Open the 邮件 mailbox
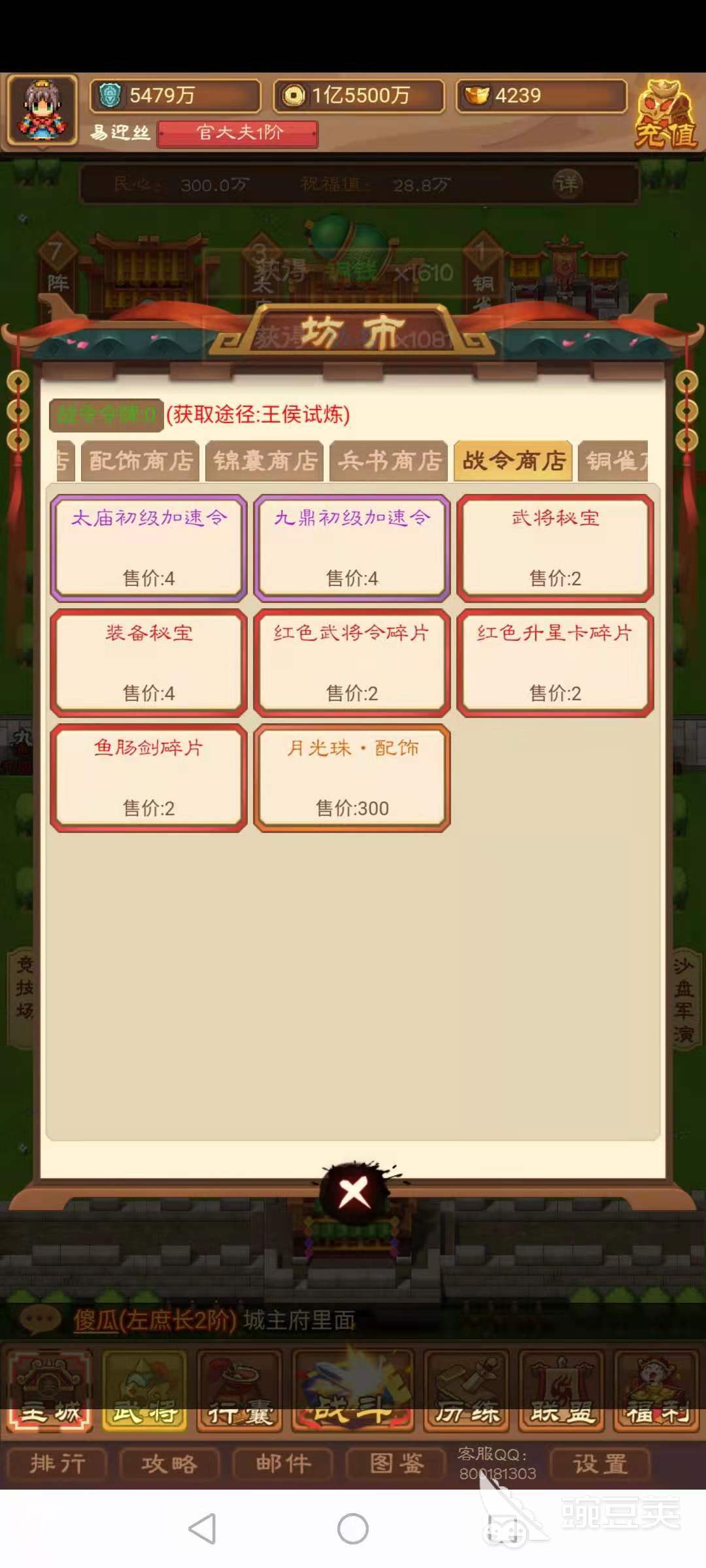Image resolution: width=706 pixels, height=1568 pixels. [x=284, y=1464]
